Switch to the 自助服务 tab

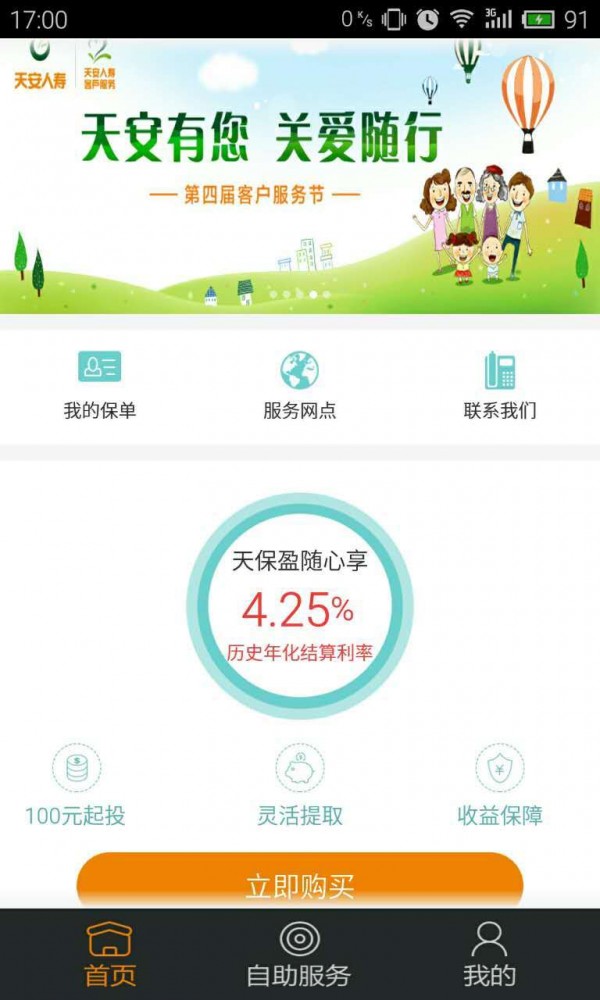click(299, 954)
